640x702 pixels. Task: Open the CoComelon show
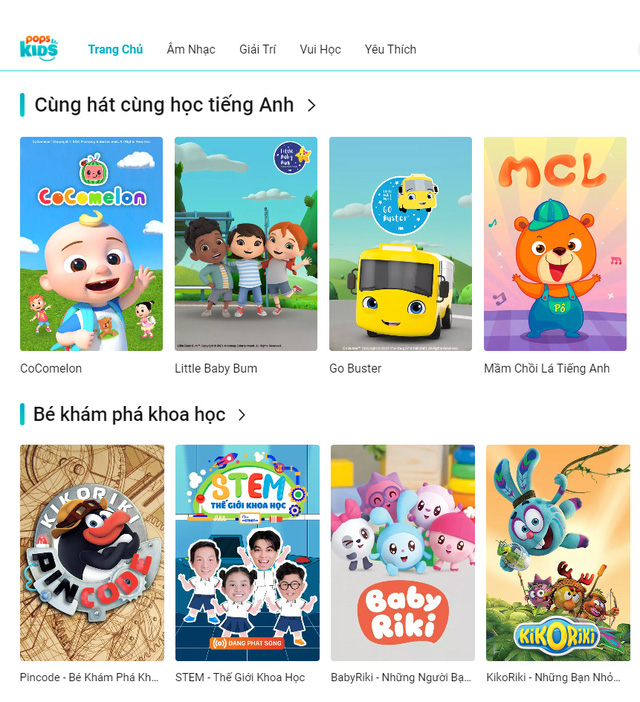[91, 244]
